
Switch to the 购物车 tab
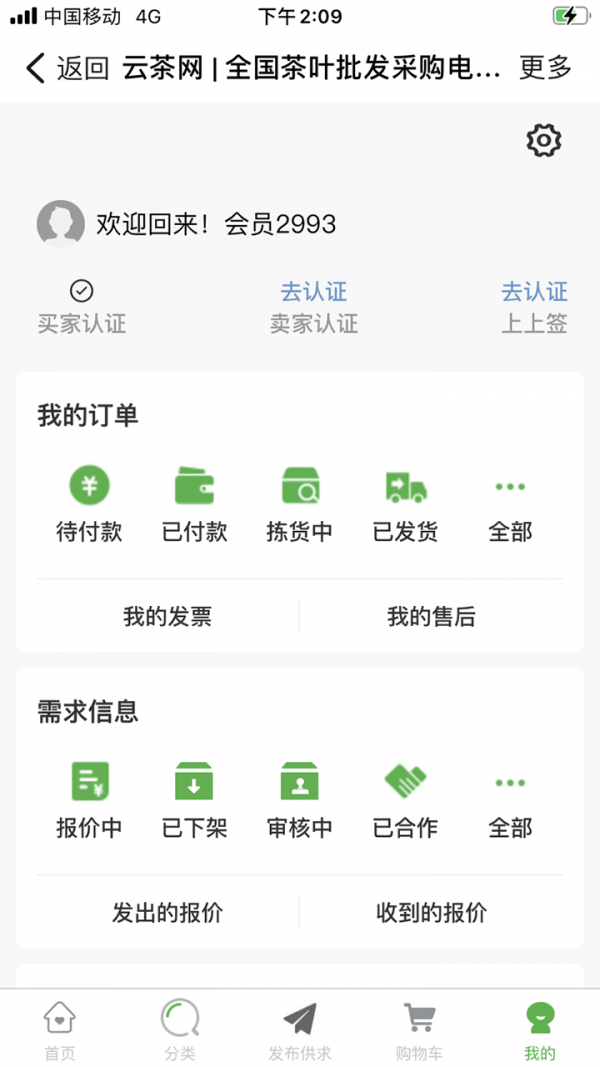click(420, 1030)
